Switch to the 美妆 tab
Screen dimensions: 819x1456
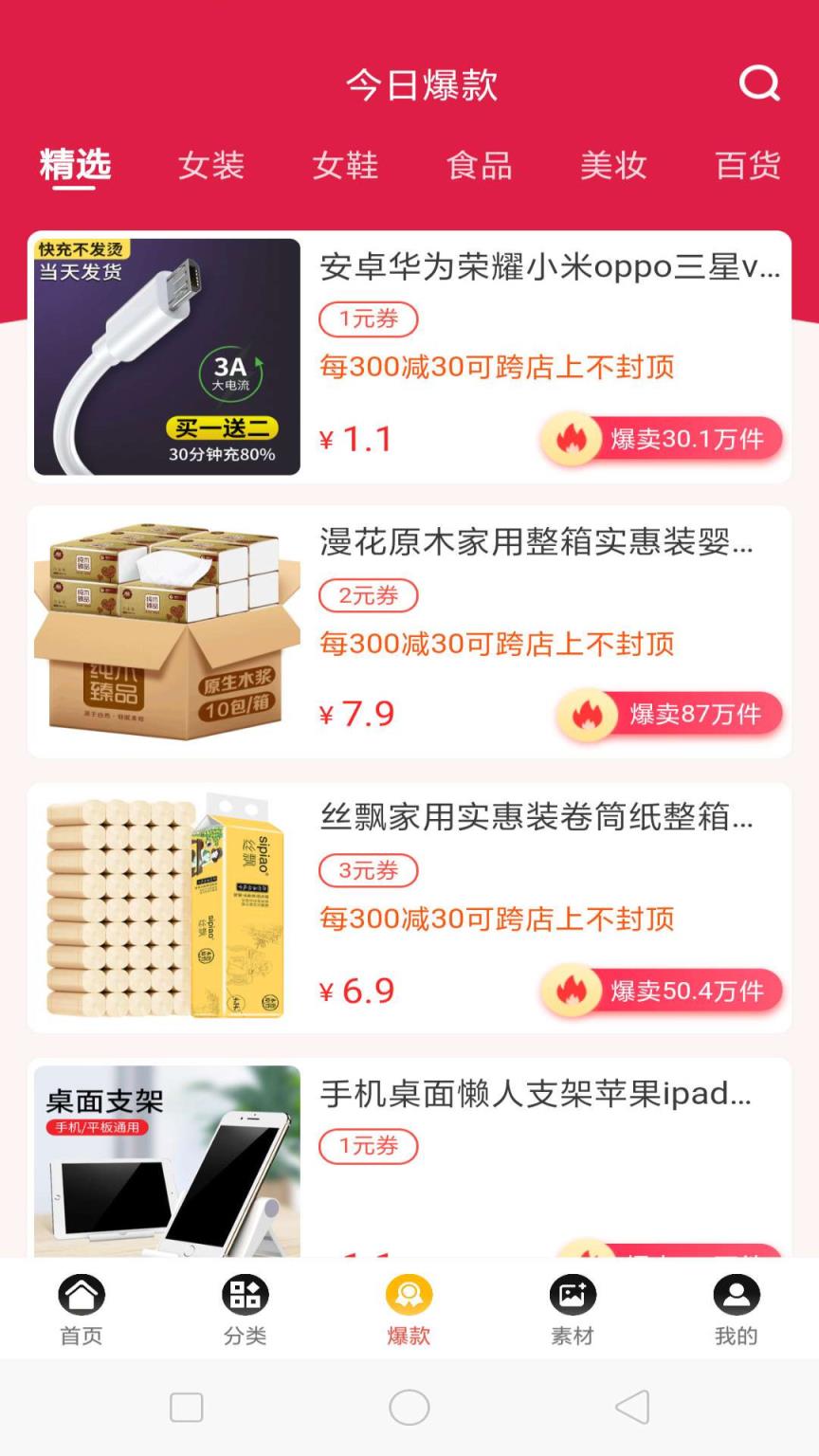click(x=613, y=165)
